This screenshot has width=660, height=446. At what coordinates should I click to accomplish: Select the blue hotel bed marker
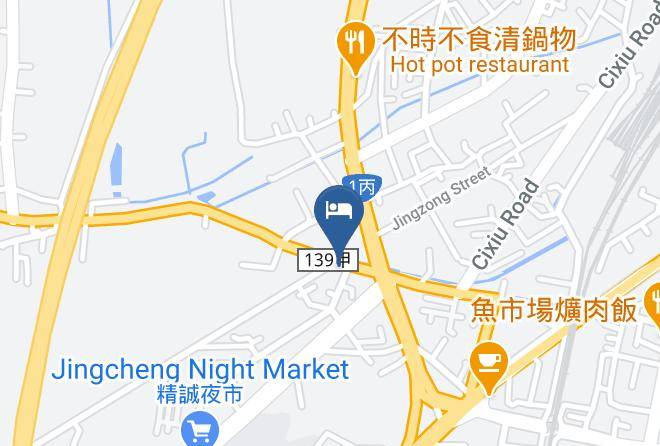tap(339, 219)
